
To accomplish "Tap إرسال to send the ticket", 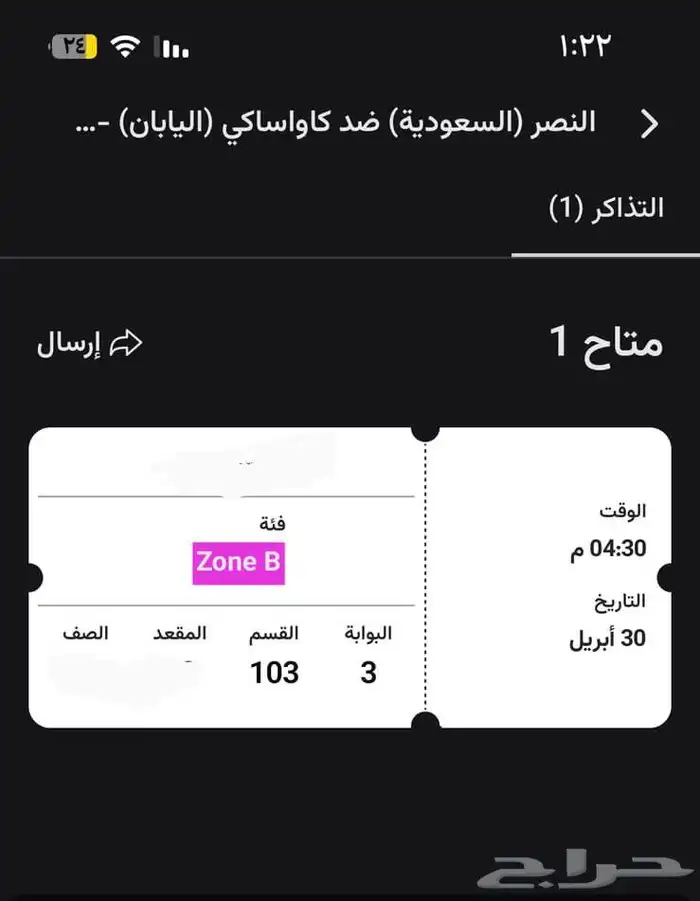I will click(x=91, y=345).
